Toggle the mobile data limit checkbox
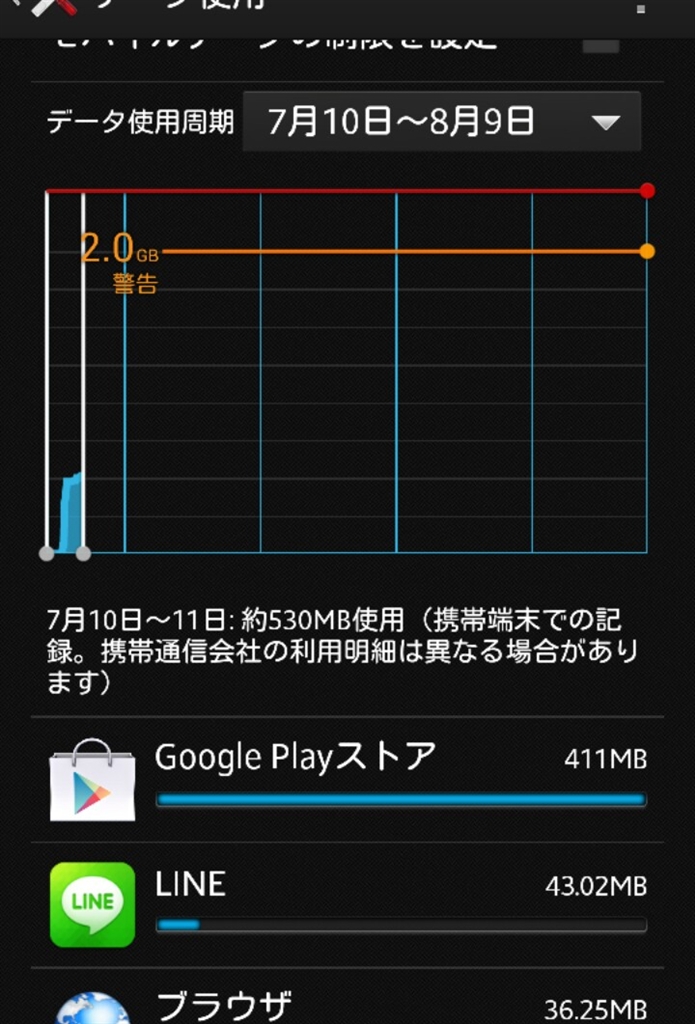Image resolution: width=695 pixels, height=1024 pixels. (x=601, y=44)
